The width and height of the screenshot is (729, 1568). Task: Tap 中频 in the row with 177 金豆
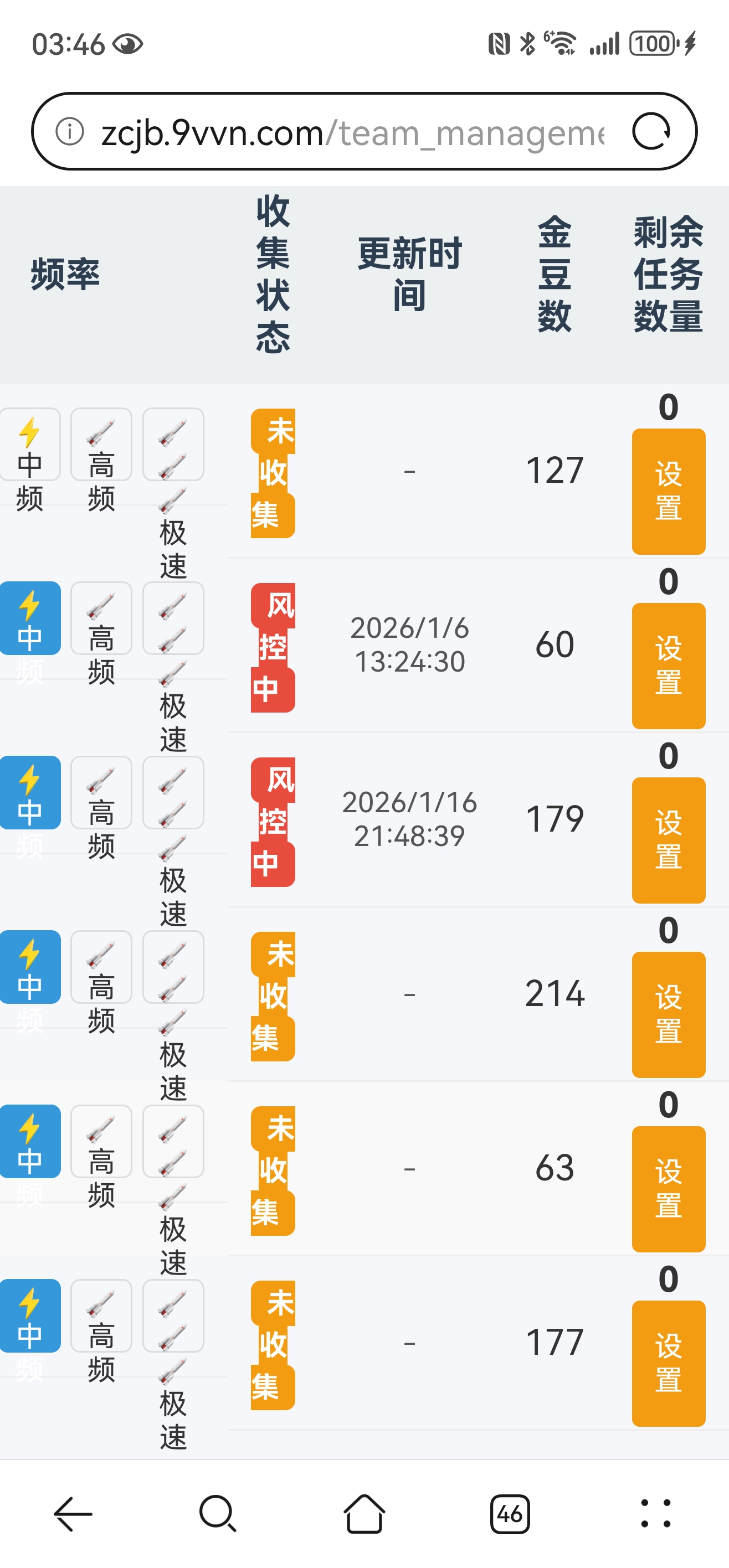click(30, 1316)
